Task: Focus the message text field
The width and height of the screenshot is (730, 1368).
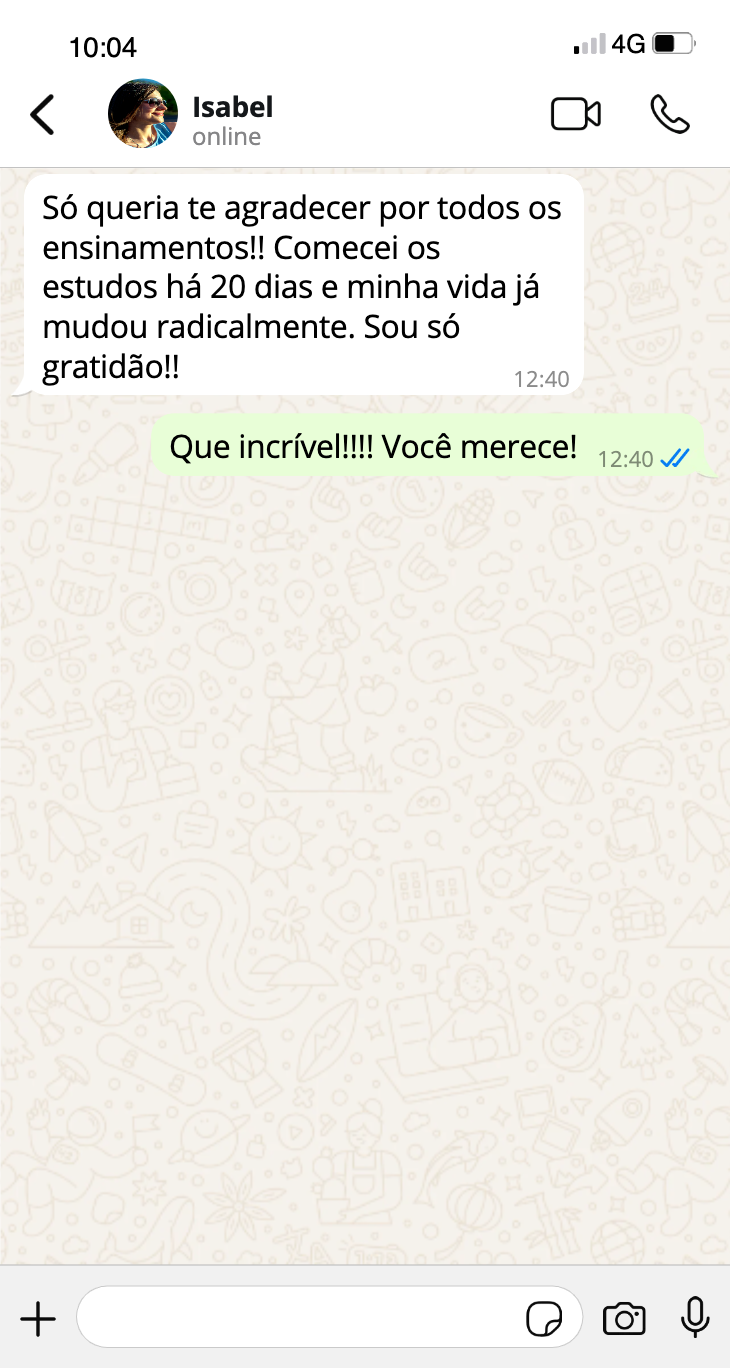Action: coord(300,1319)
